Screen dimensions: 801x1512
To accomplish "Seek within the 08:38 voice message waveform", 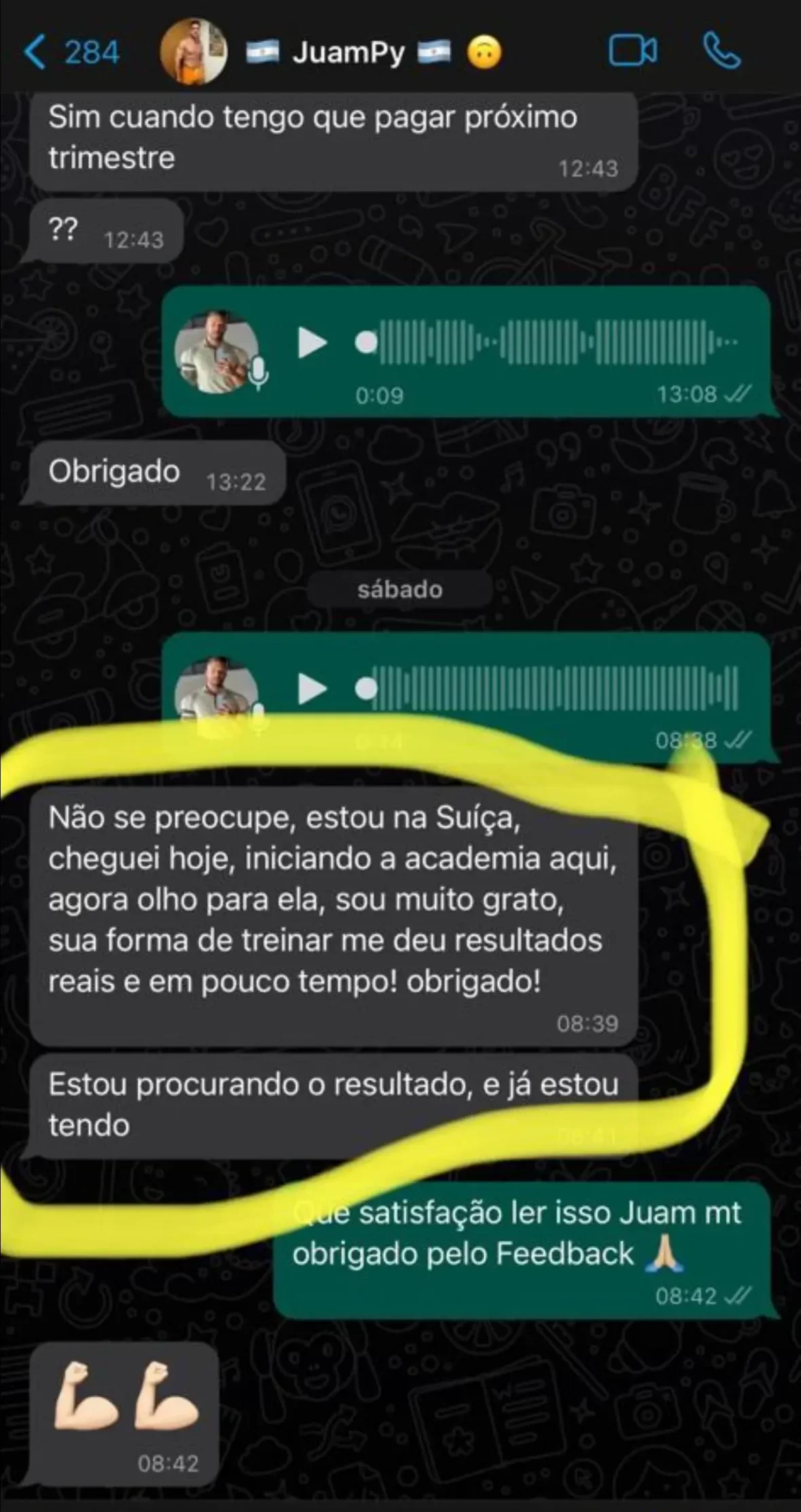I will click(x=553, y=689).
